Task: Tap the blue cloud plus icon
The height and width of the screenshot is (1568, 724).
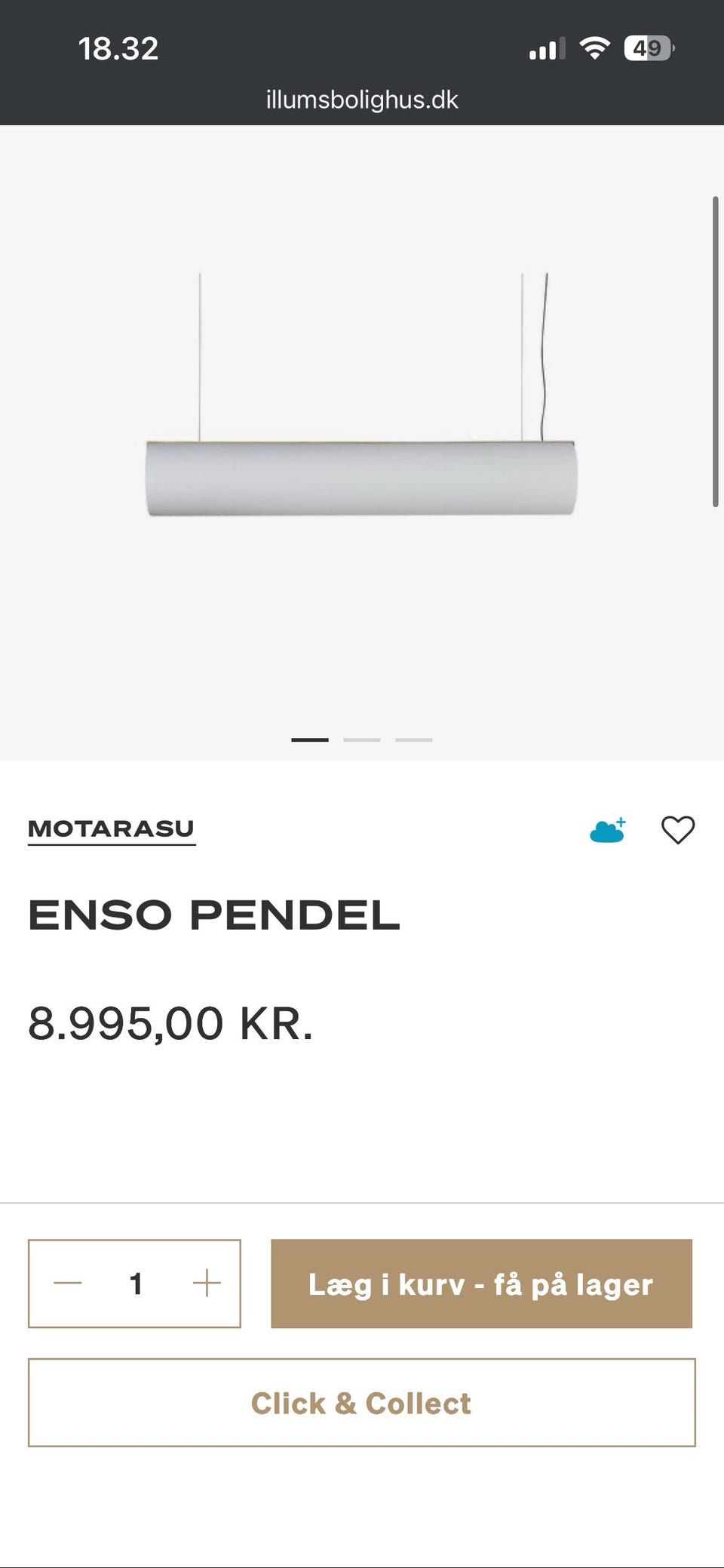Action: [608, 830]
